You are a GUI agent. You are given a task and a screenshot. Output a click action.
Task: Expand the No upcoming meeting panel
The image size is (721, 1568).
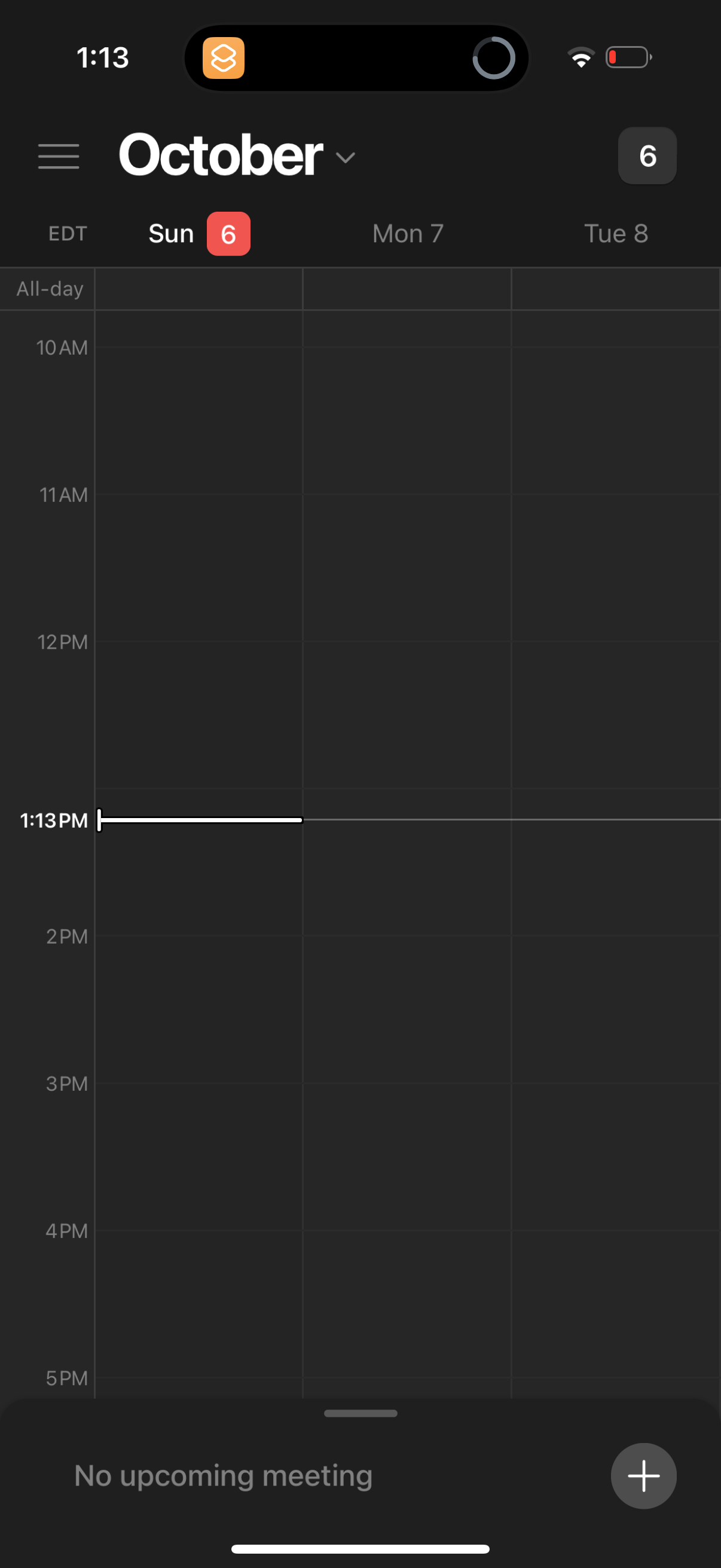[360, 1413]
